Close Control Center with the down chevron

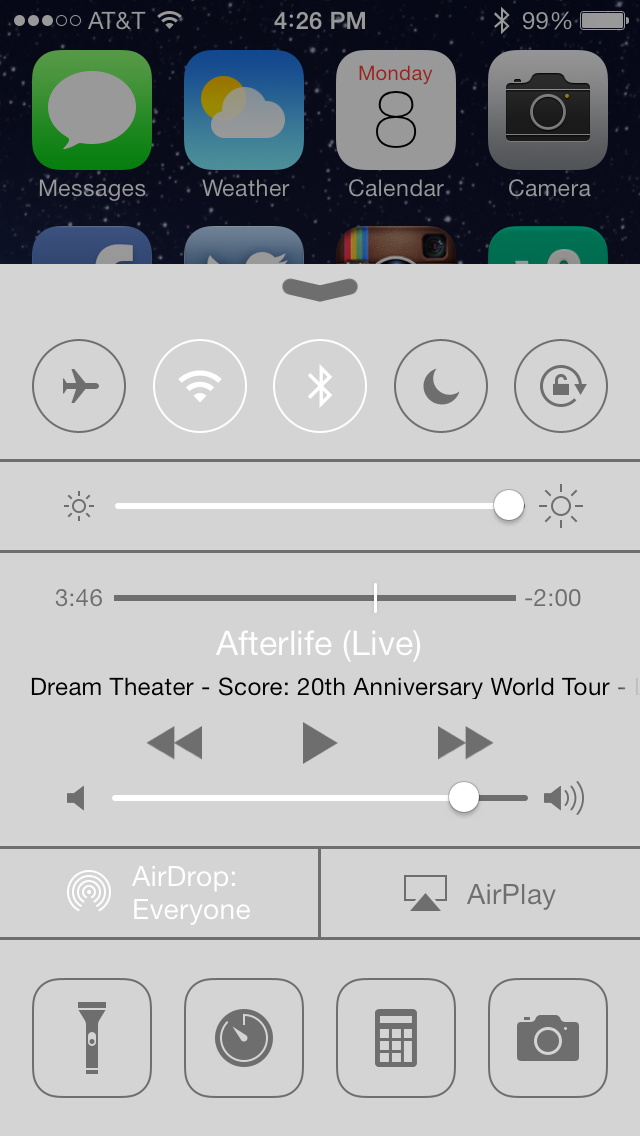click(320, 288)
